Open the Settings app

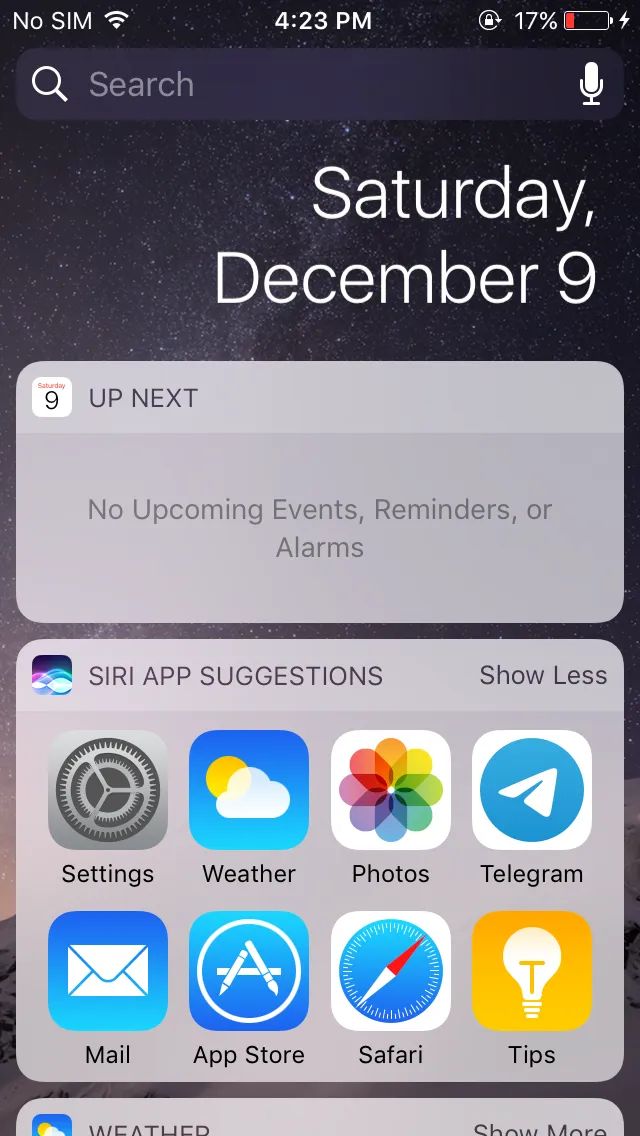click(x=108, y=790)
